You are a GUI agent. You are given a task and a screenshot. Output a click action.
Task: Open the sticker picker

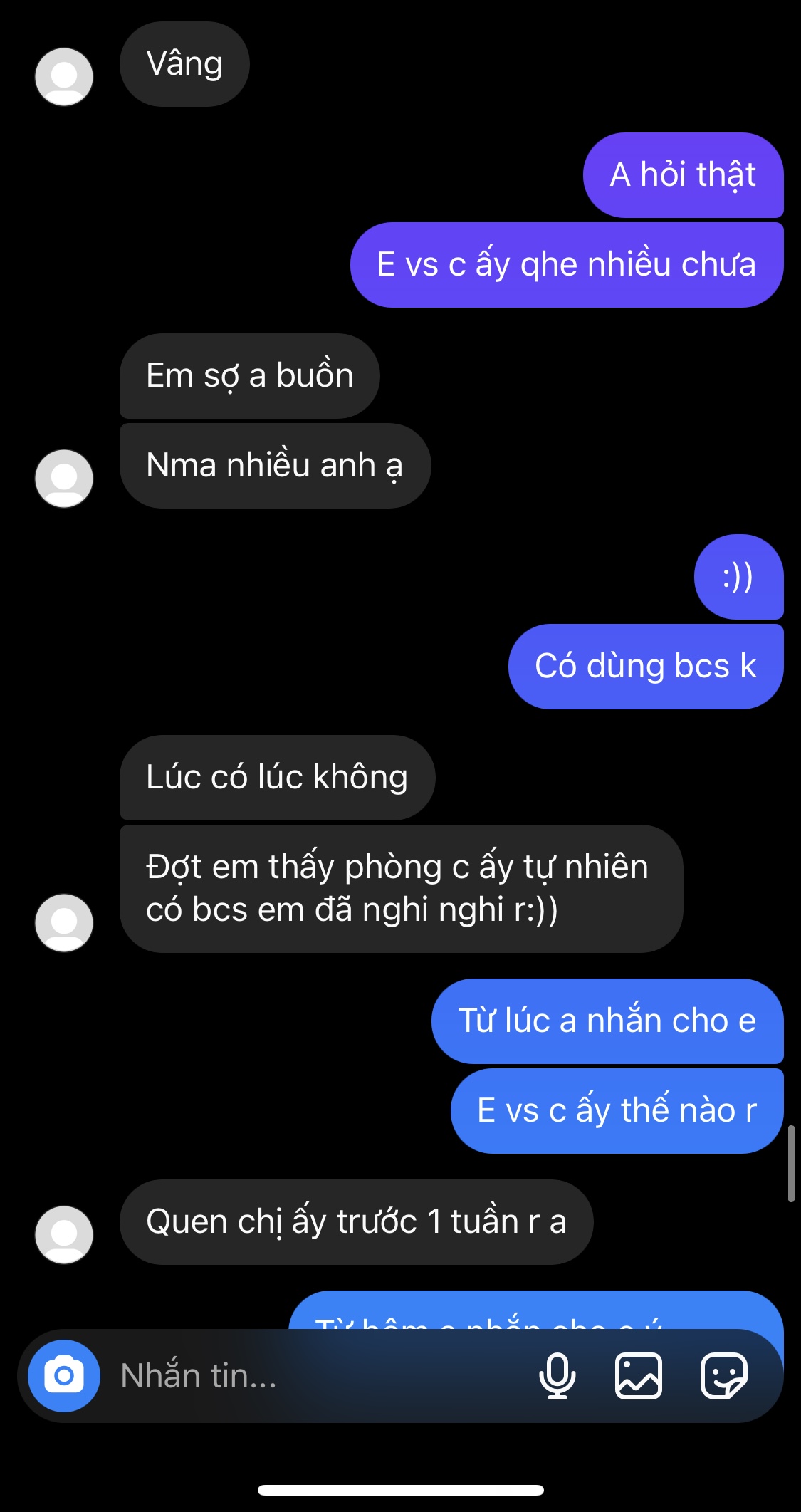coord(723,1376)
